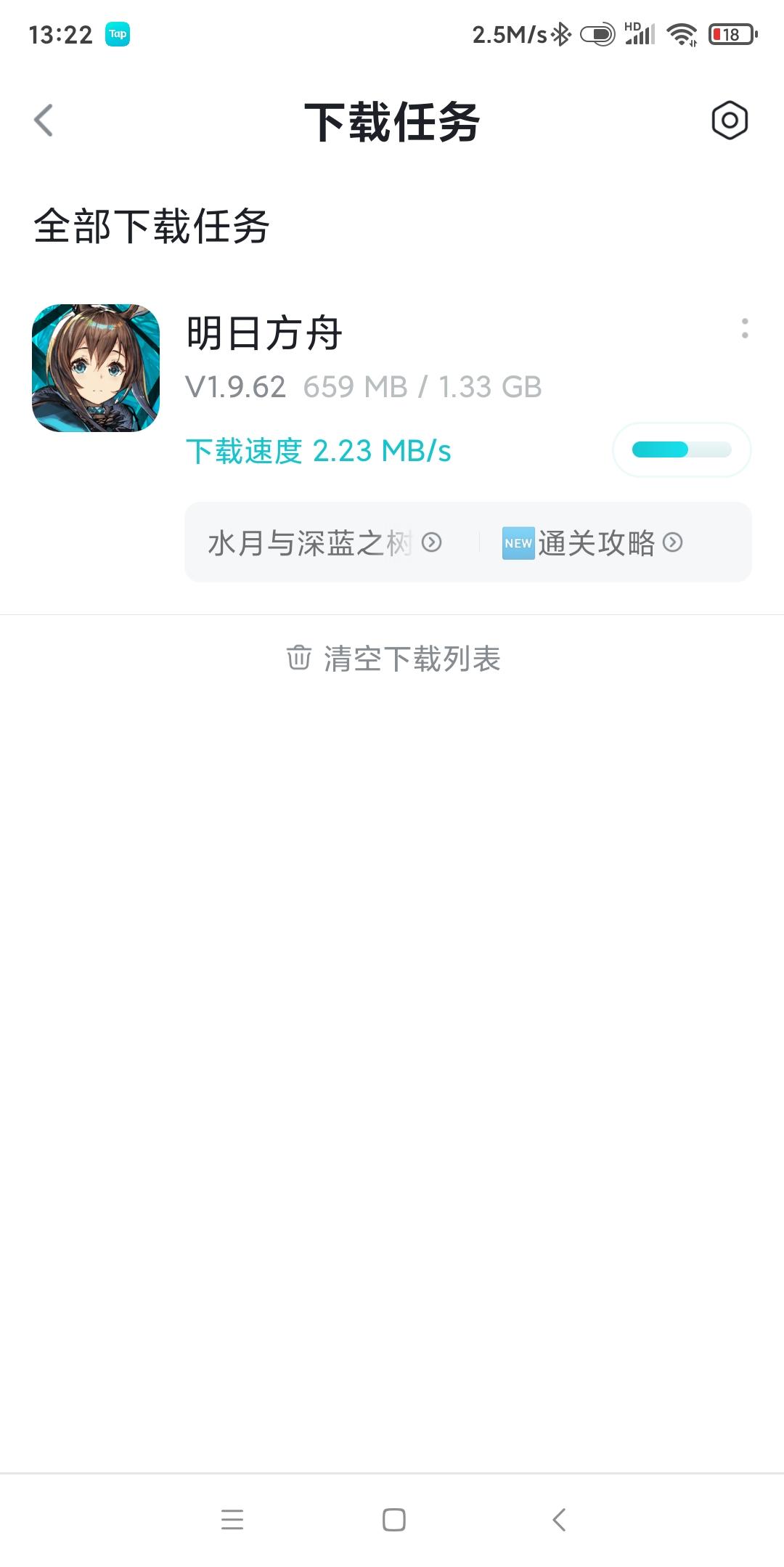Open the 水月与深蓝之树 link

tap(324, 543)
